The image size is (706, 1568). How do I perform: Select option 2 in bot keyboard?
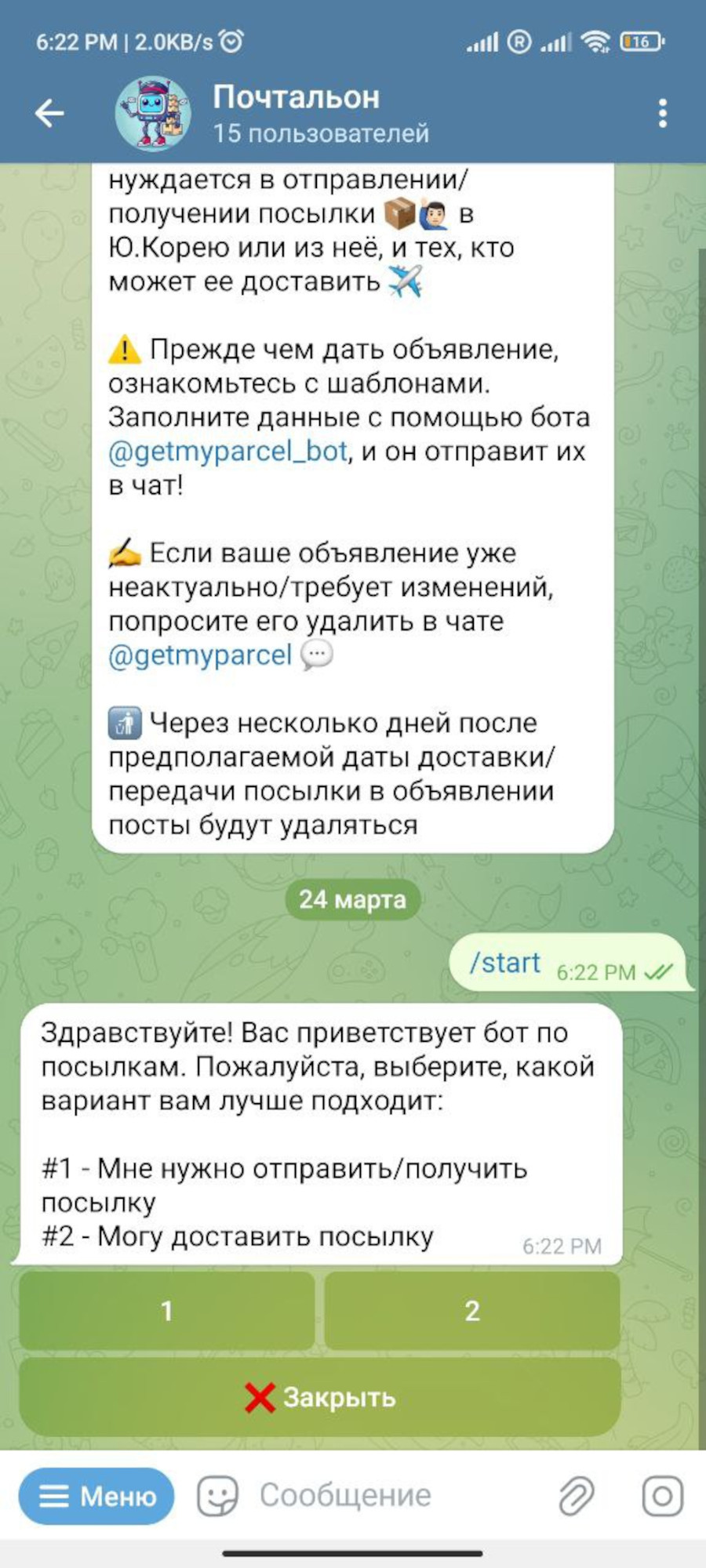(x=471, y=1311)
